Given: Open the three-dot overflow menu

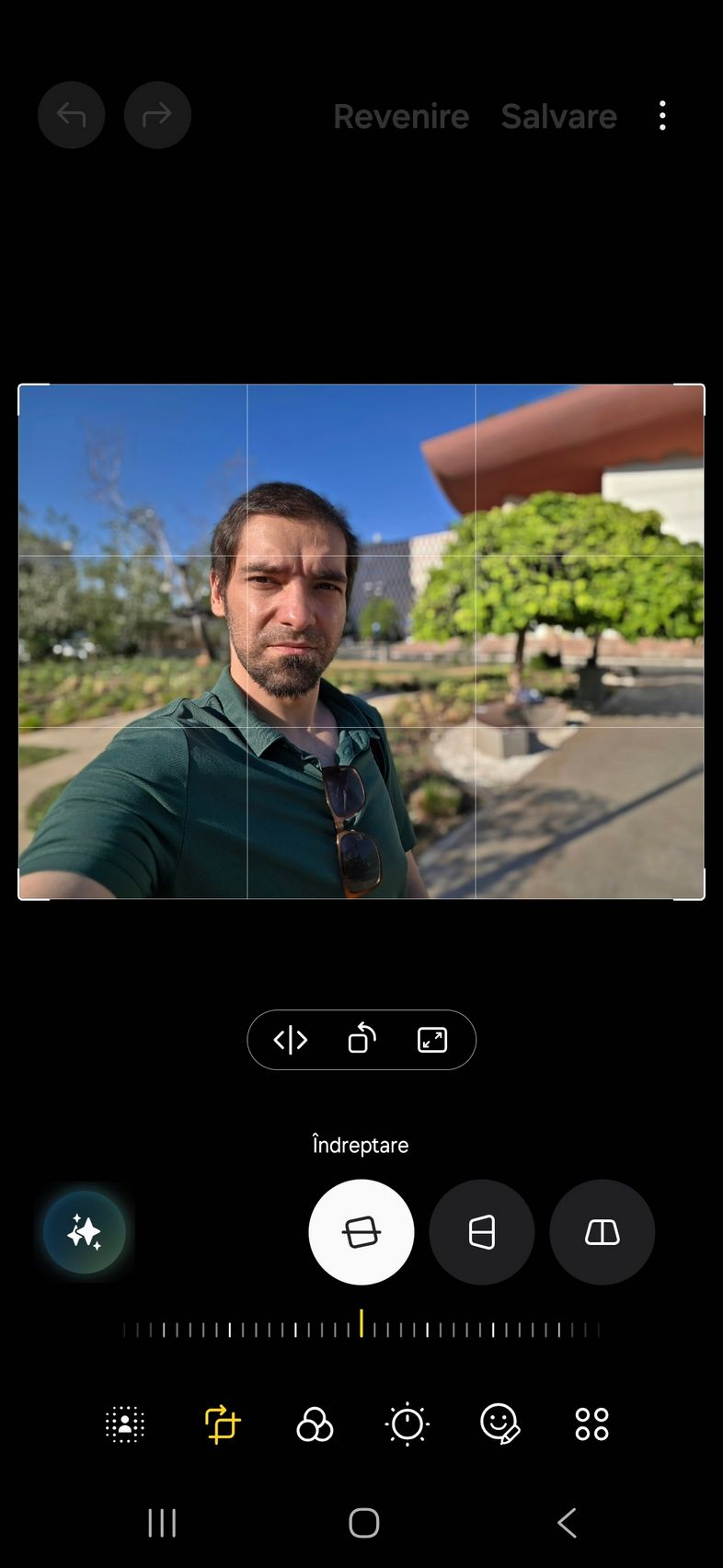Looking at the screenshot, I should click(x=662, y=116).
